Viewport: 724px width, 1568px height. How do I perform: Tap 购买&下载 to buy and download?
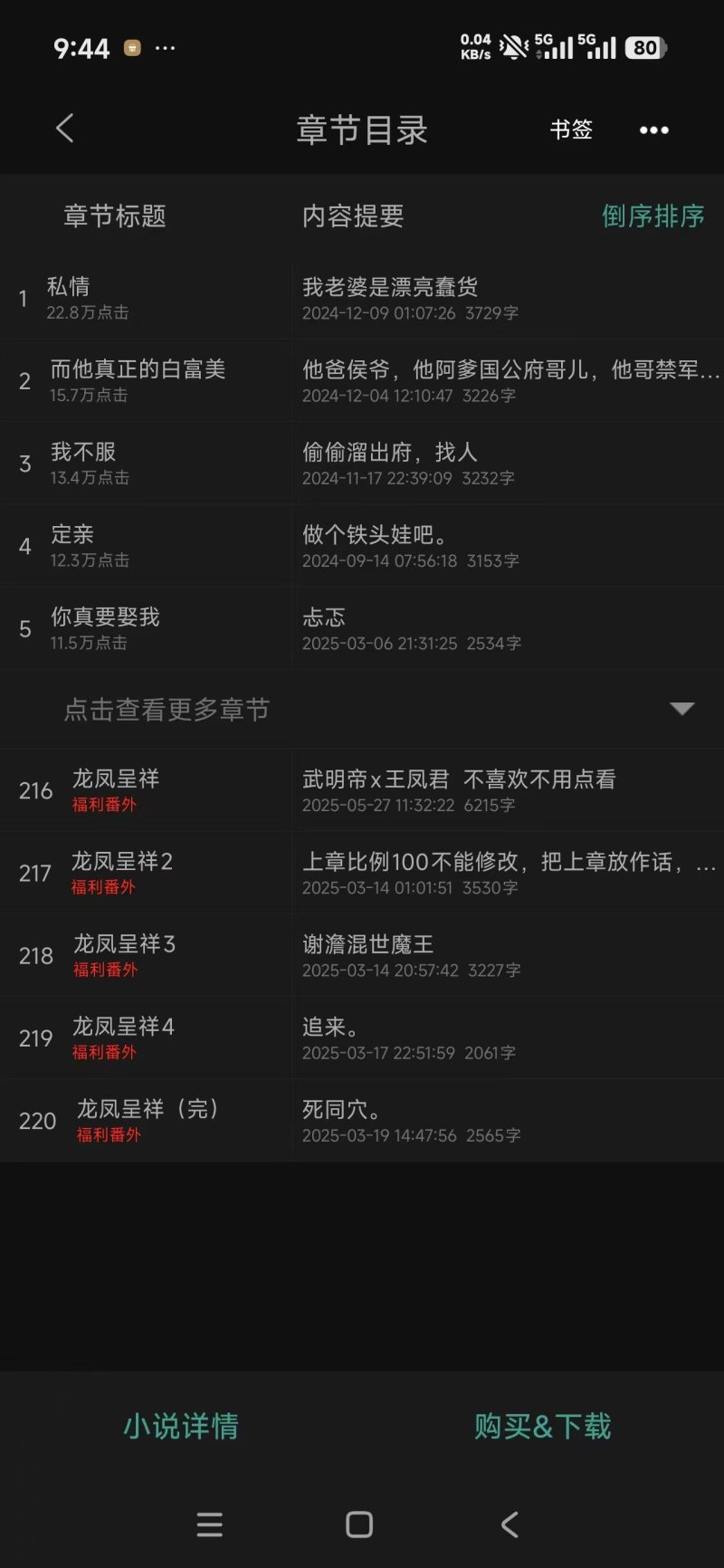[x=543, y=1427]
